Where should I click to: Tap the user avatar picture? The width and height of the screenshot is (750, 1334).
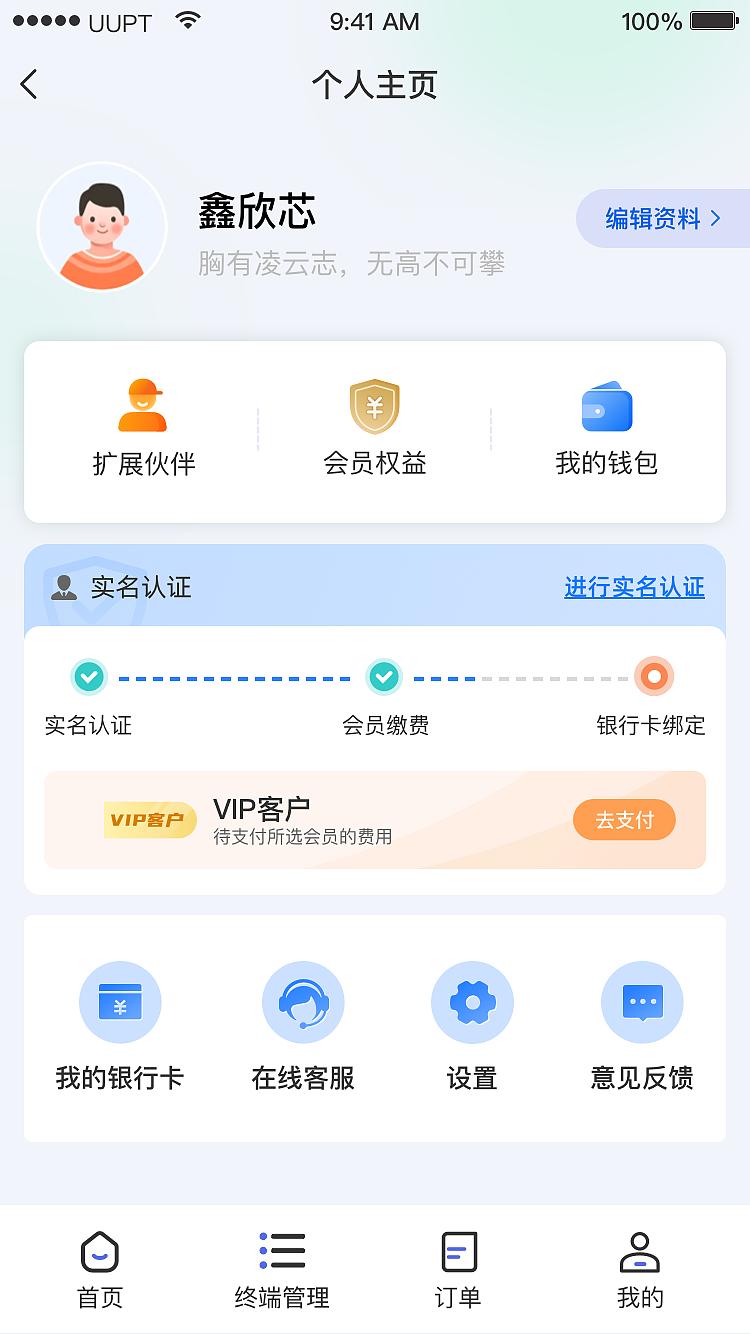coord(102,226)
